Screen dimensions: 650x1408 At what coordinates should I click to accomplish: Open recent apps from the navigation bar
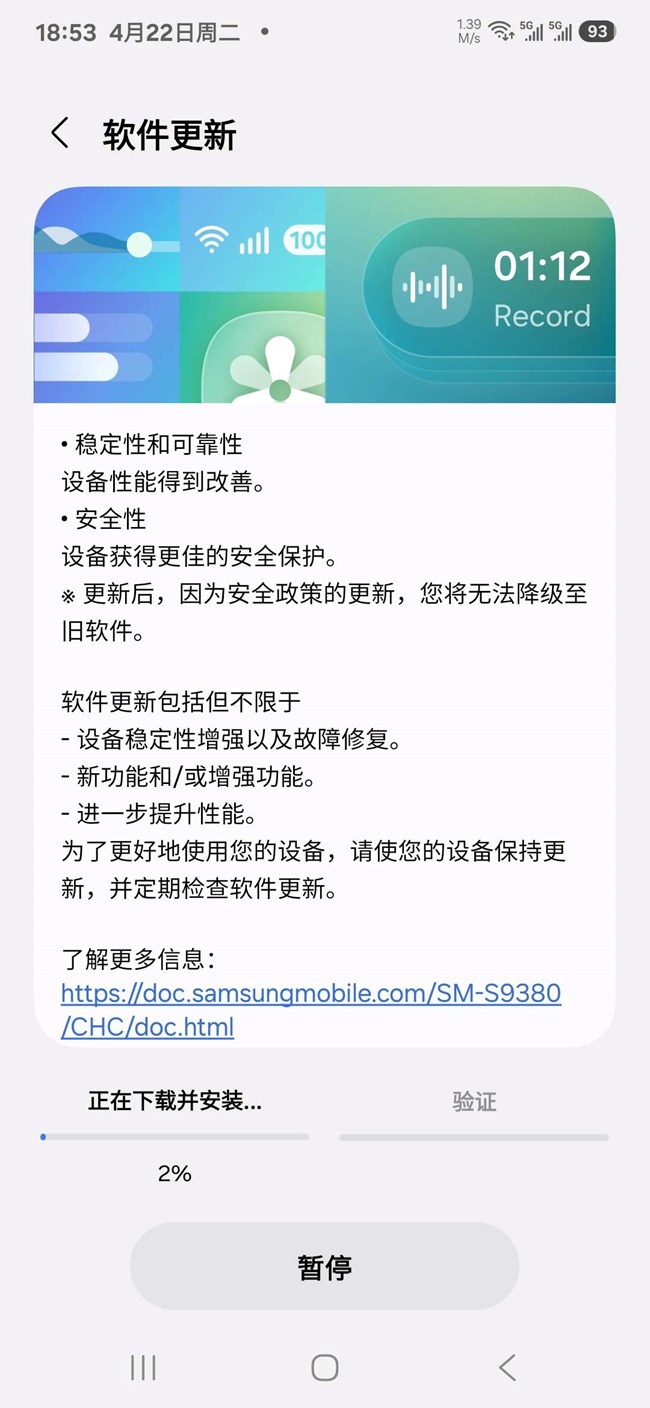pos(143,1367)
